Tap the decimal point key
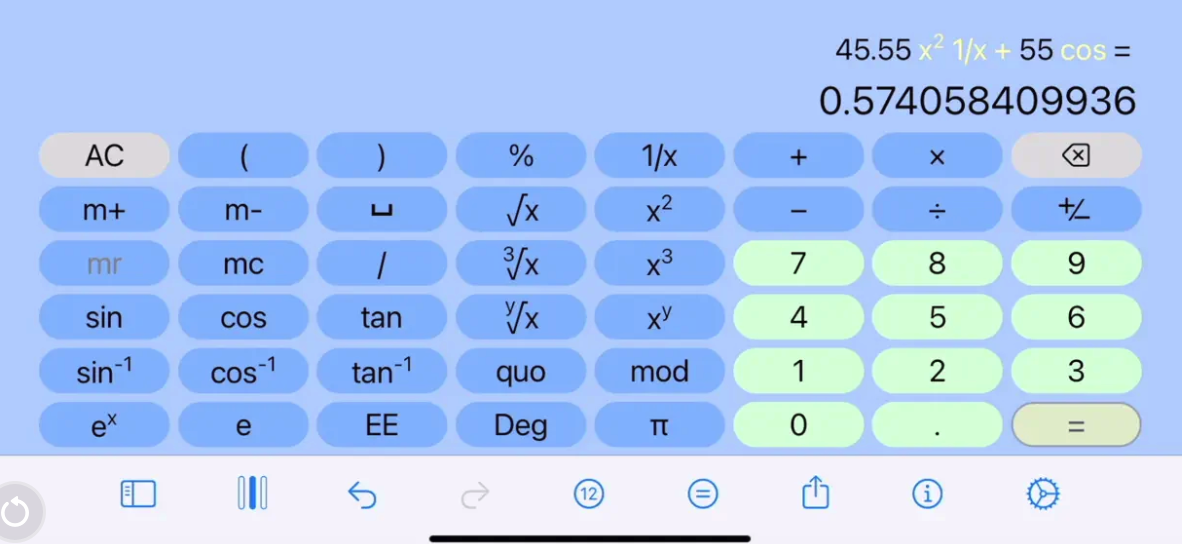 (x=937, y=426)
